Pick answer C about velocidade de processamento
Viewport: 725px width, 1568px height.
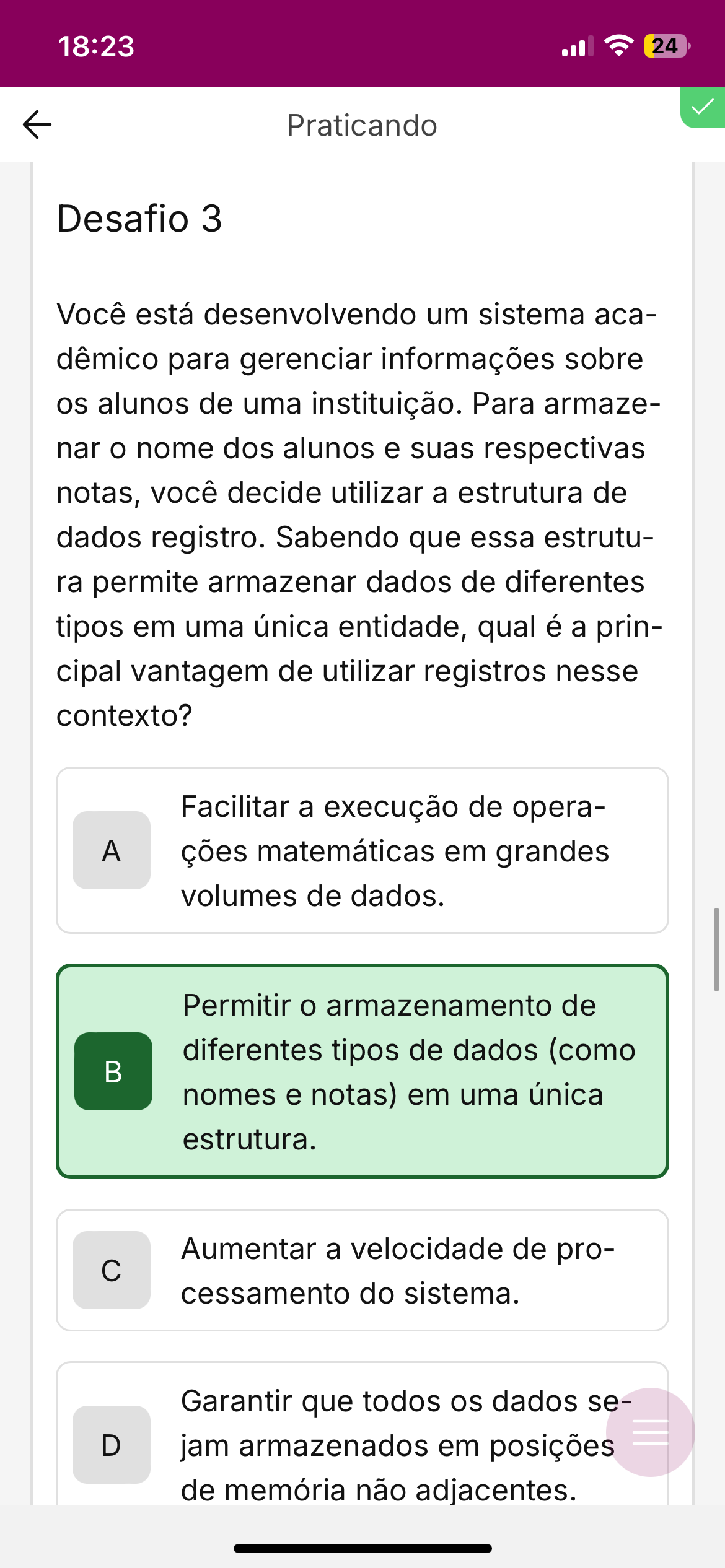click(x=362, y=1270)
